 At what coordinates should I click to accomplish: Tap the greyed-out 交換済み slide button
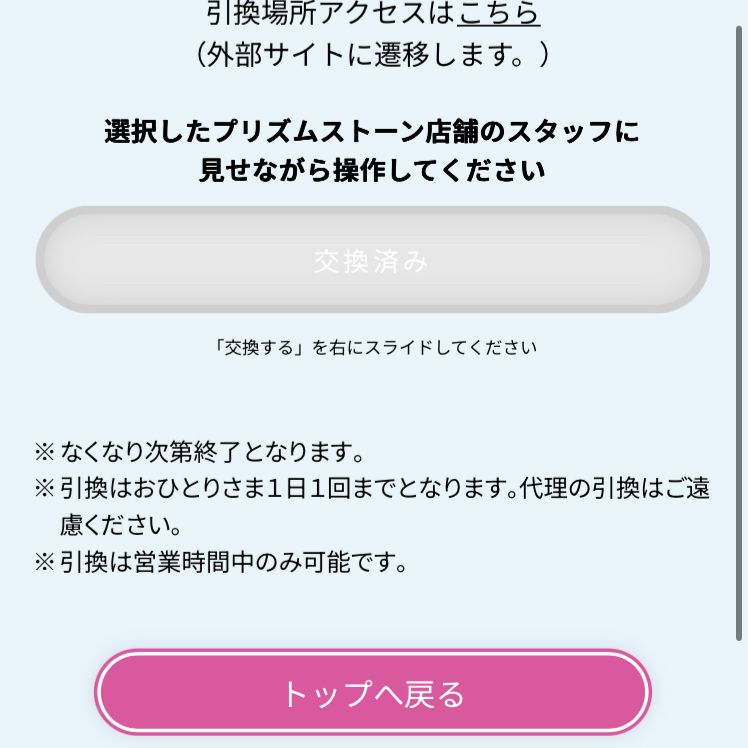pos(373,260)
